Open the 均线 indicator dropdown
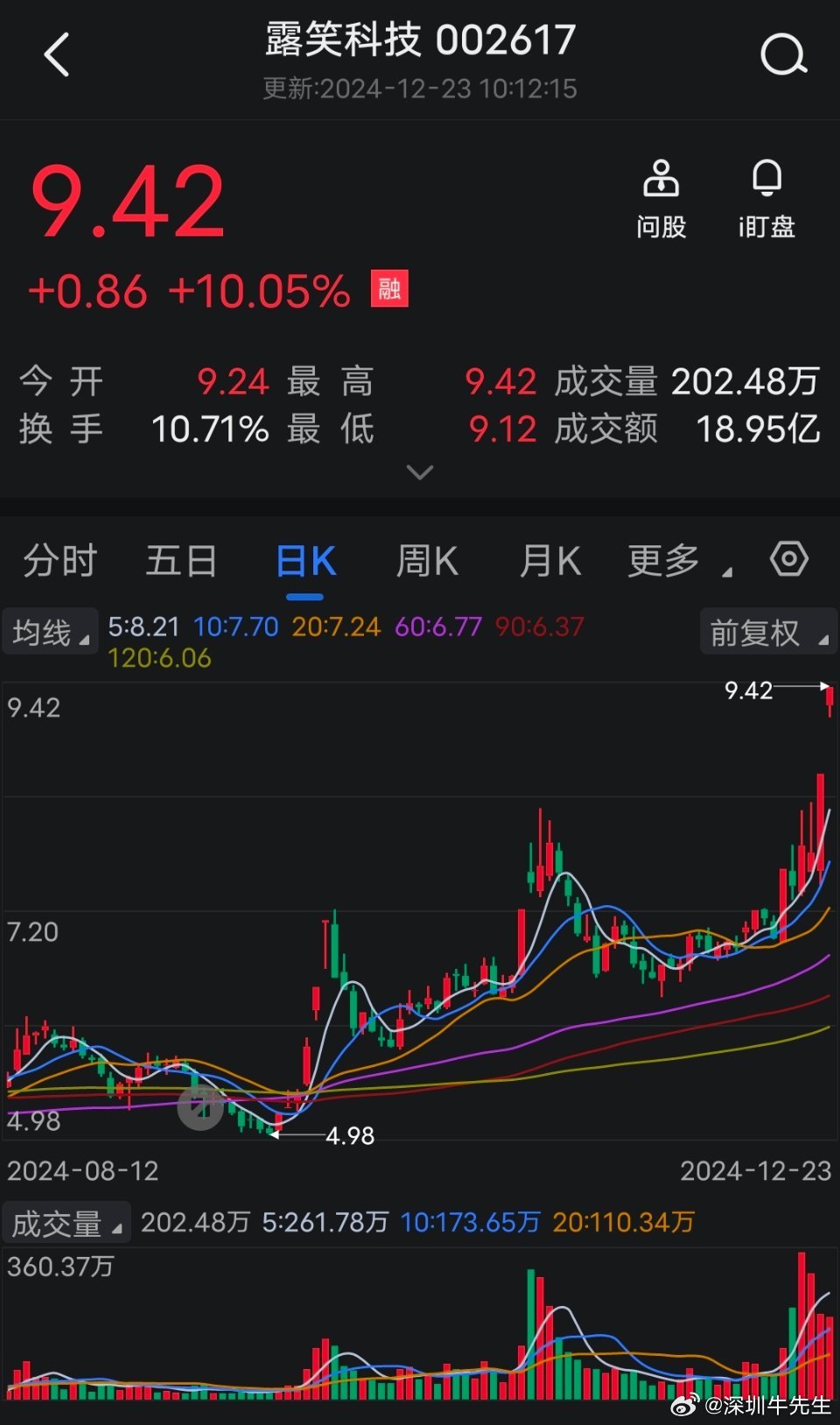Viewport: 840px width, 1425px height. pos(50,632)
